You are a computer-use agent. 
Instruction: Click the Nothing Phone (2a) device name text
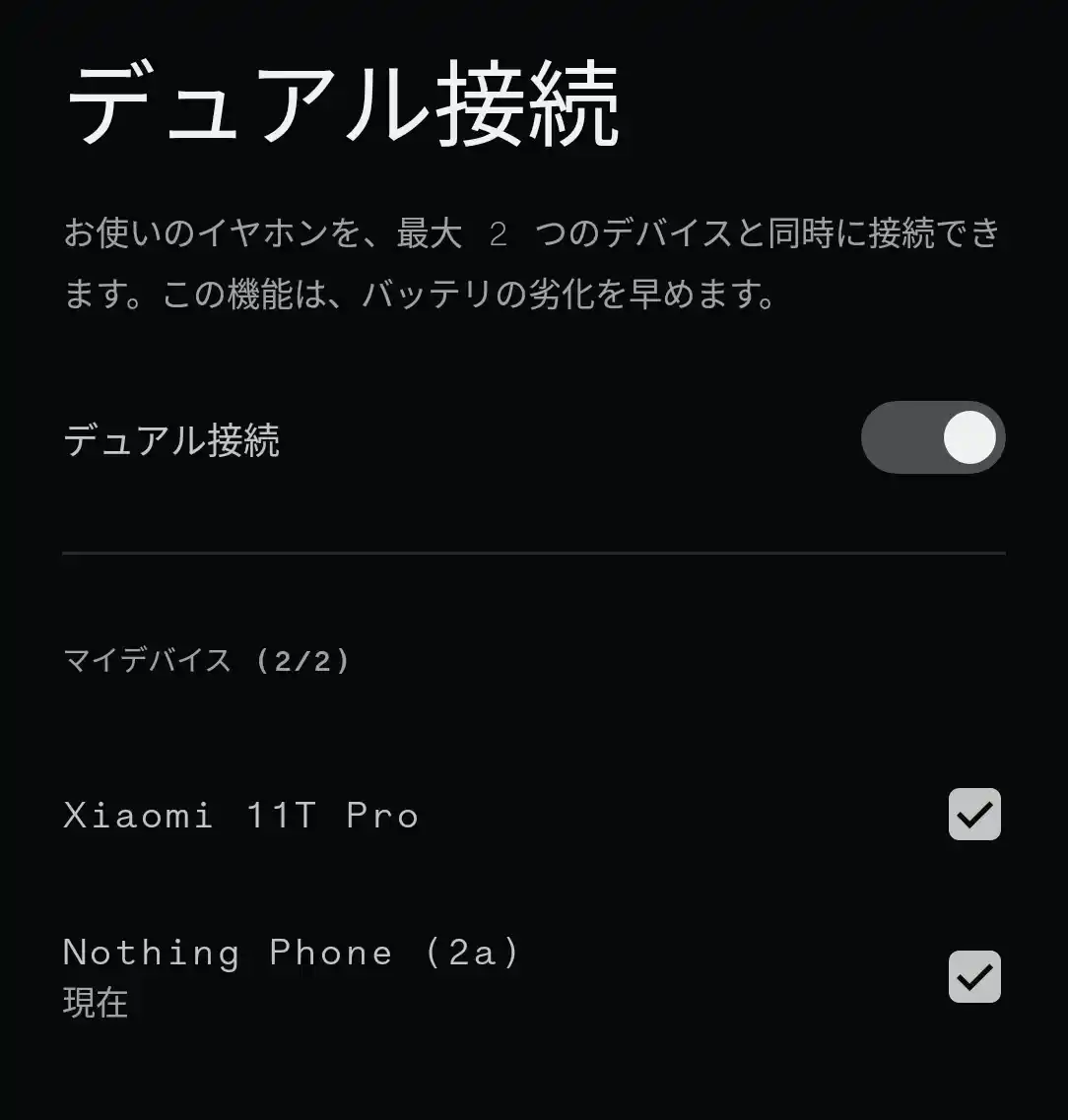(x=291, y=952)
